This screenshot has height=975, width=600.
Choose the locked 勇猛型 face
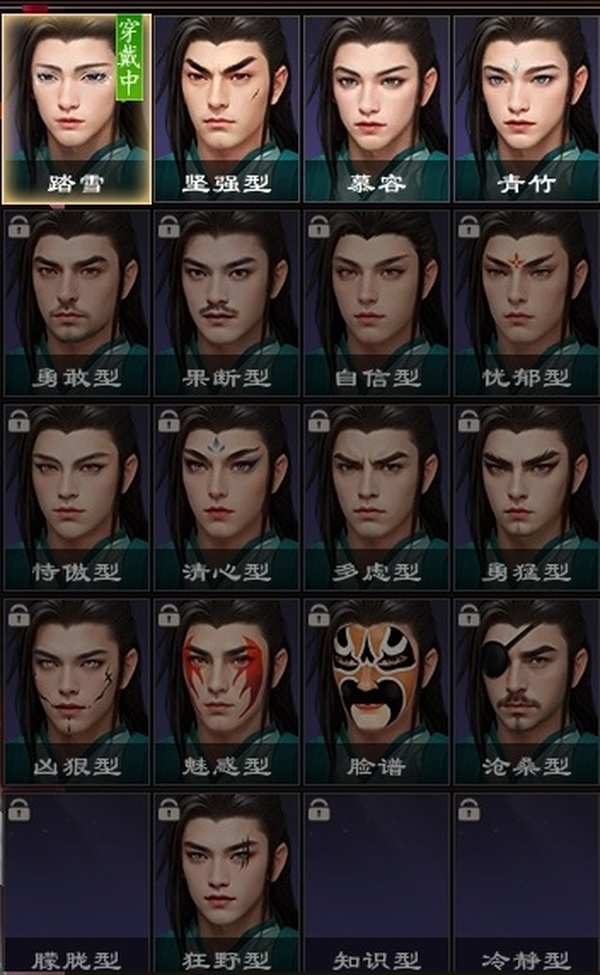click(527, 496)
